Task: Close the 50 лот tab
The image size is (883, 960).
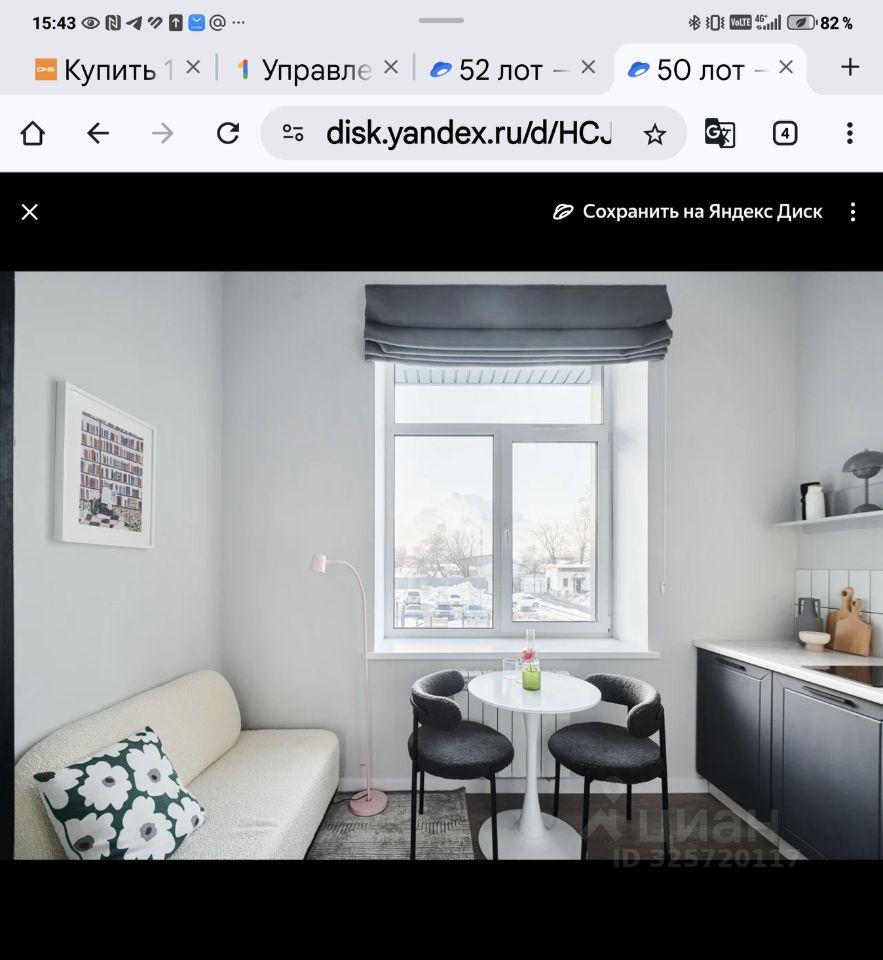Action: (786, 67)
